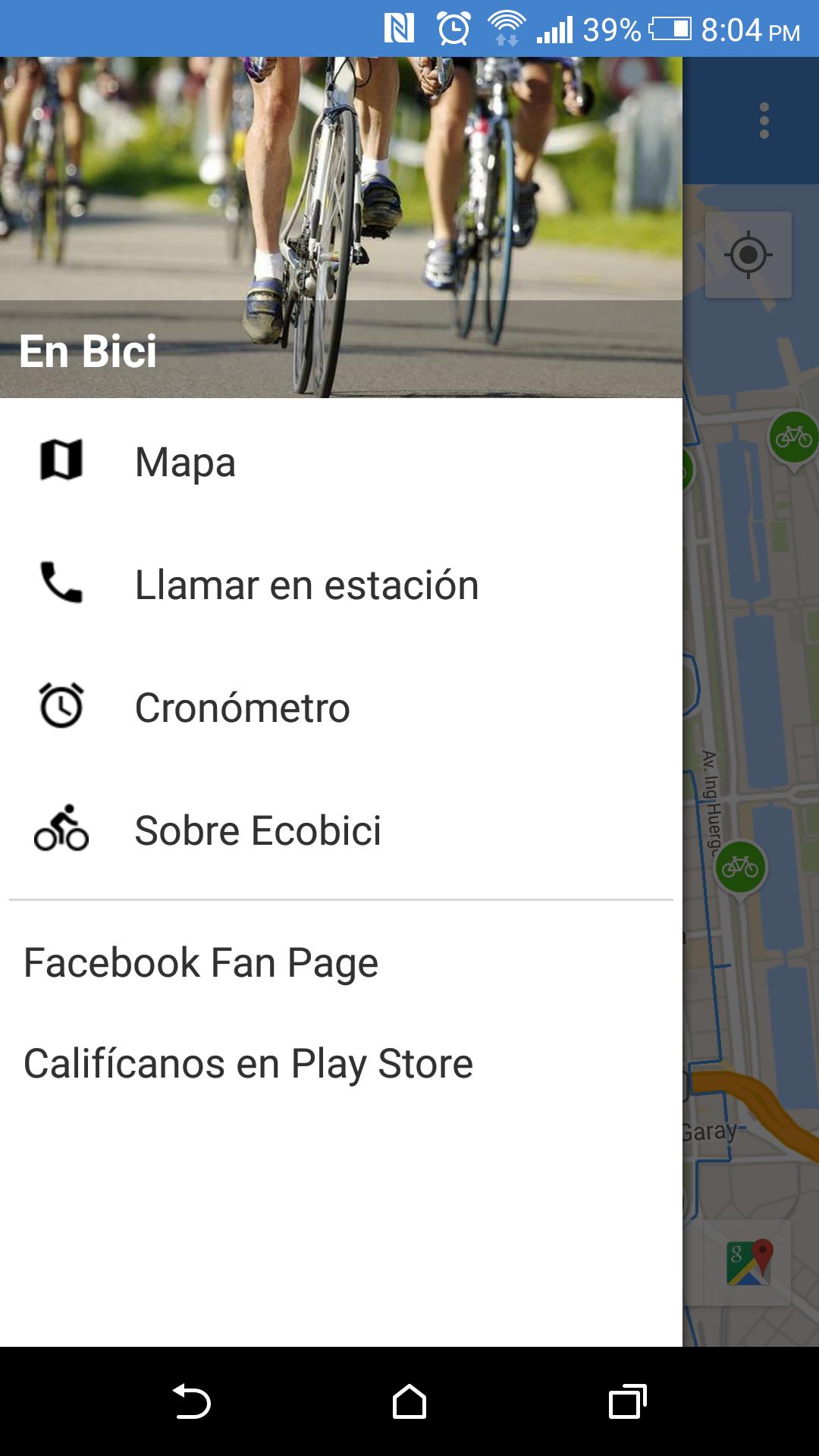Open Mapa from the drawer menu
Screen dimensions: 819x1456
tap(184, 461)
